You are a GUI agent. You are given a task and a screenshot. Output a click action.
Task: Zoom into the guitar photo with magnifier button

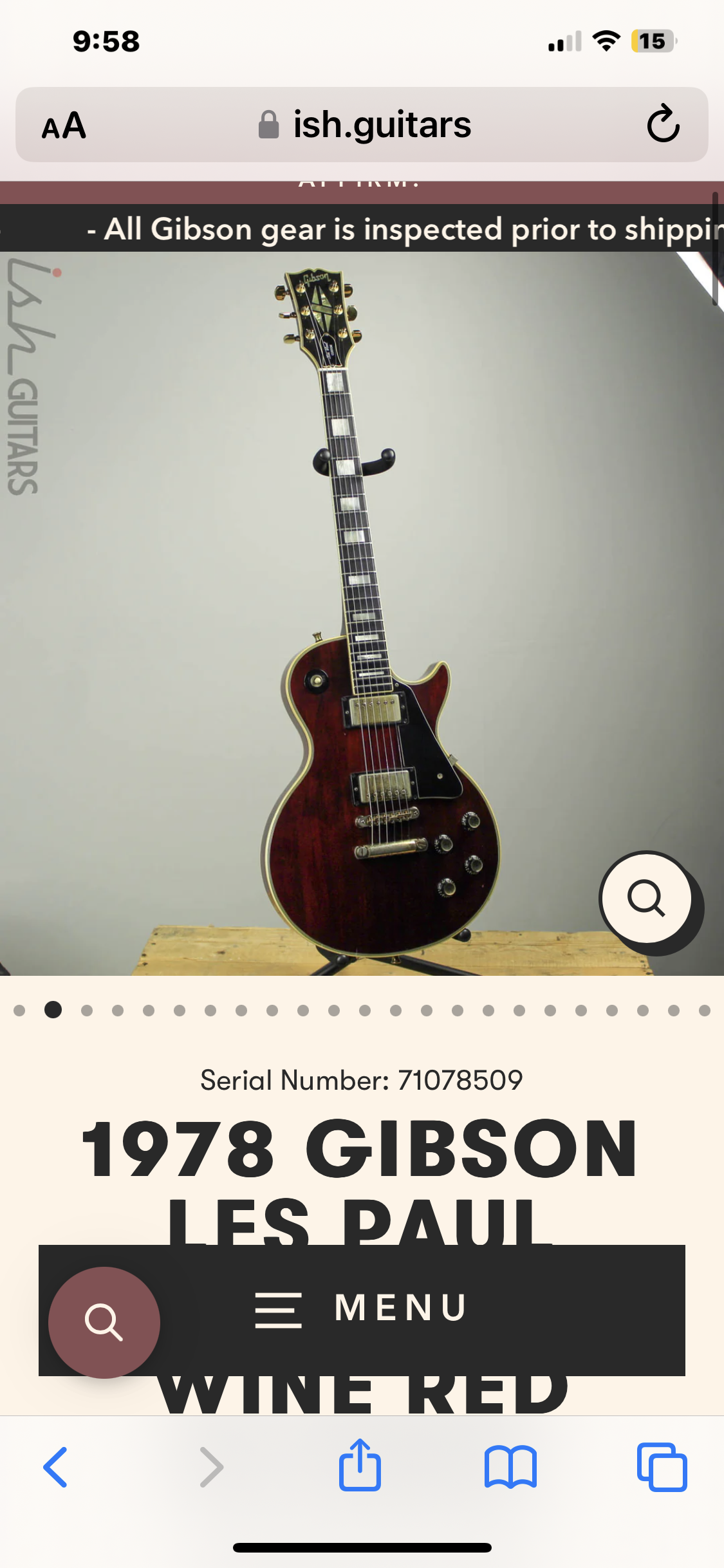pyautogui.click(x=646, y=897)
